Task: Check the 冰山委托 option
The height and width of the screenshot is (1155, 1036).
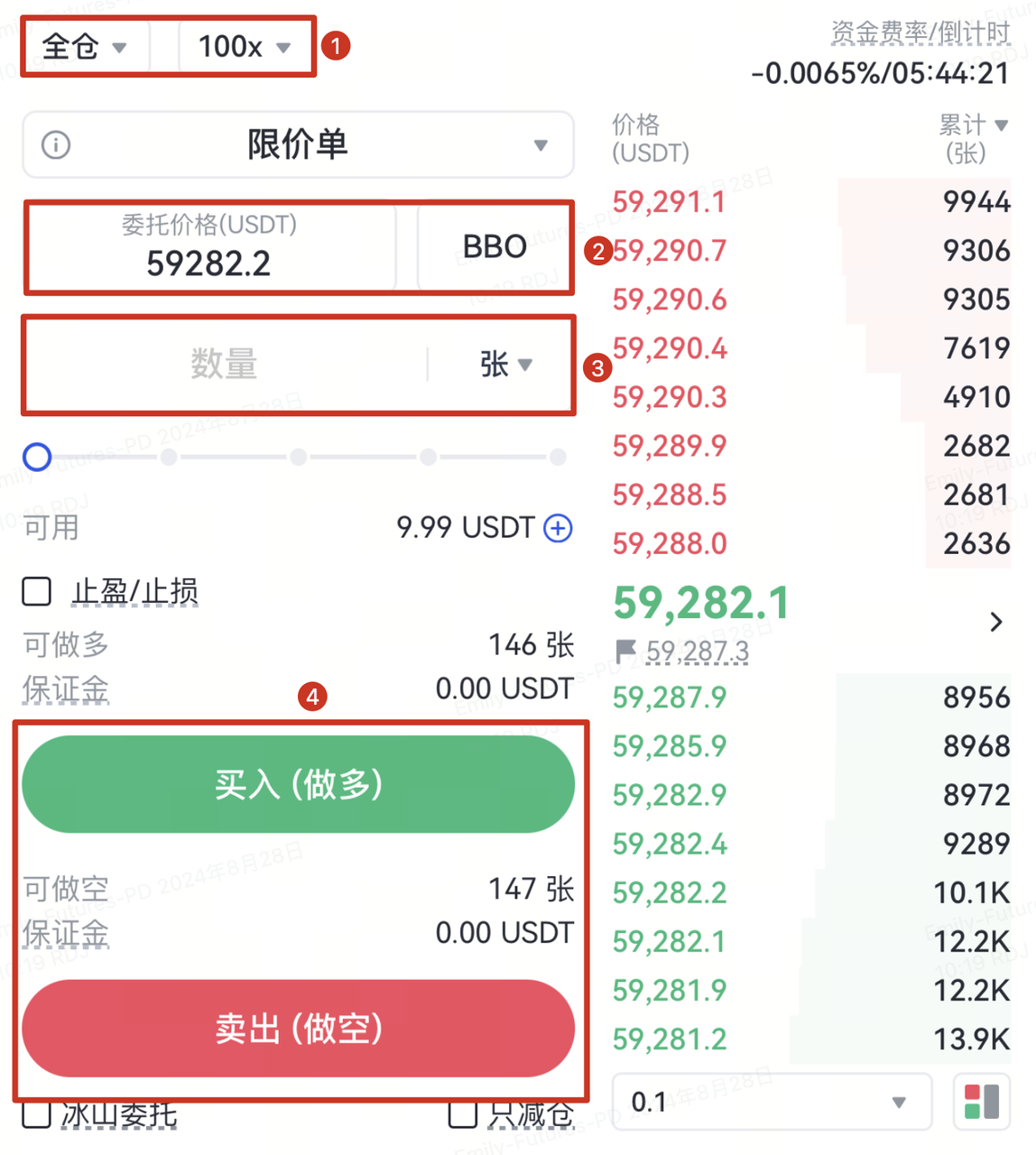Action: coord(36,1115)
